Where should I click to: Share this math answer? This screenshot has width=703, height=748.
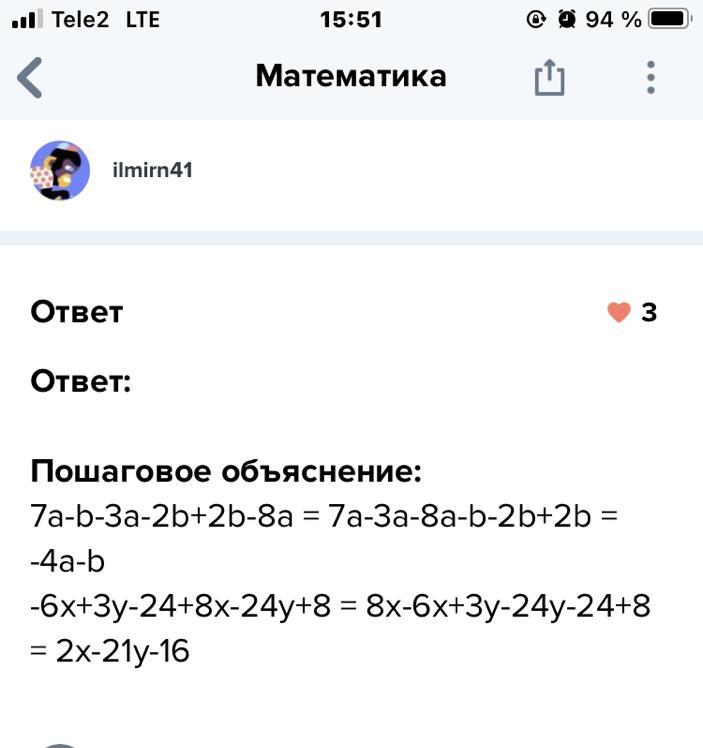[x=549, y=77]
